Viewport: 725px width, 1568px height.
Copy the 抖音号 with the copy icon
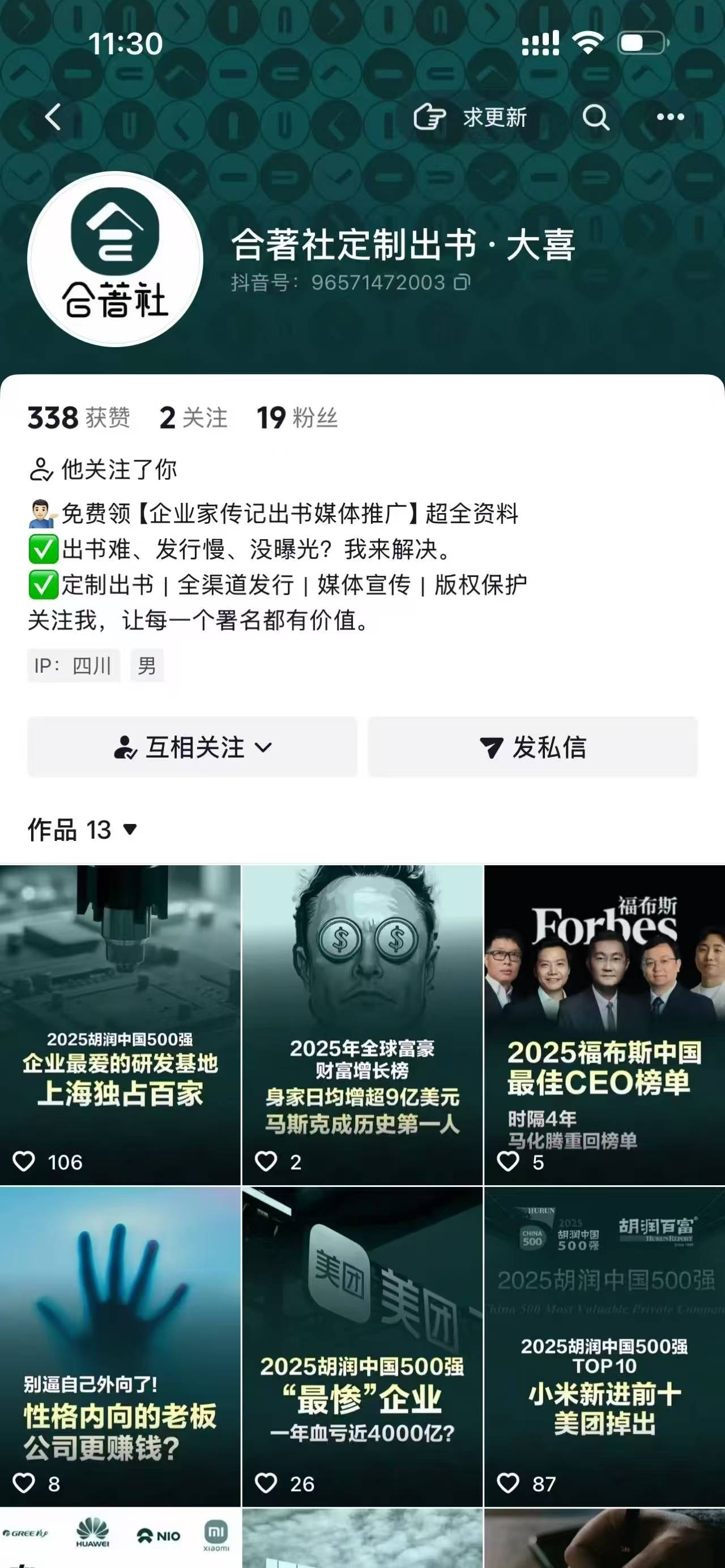pos(463,283)
